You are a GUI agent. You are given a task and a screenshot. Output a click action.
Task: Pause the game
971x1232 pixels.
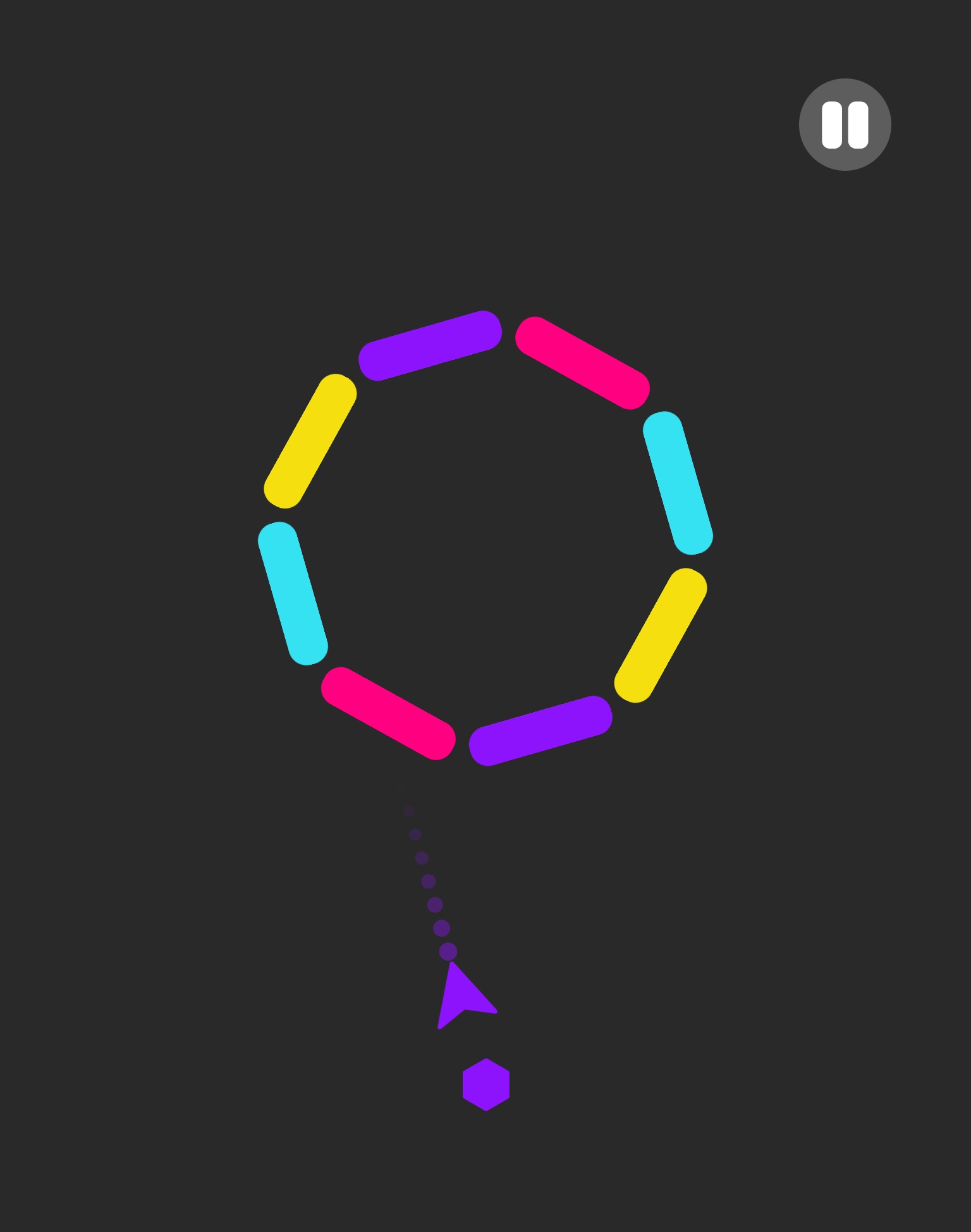845,125
